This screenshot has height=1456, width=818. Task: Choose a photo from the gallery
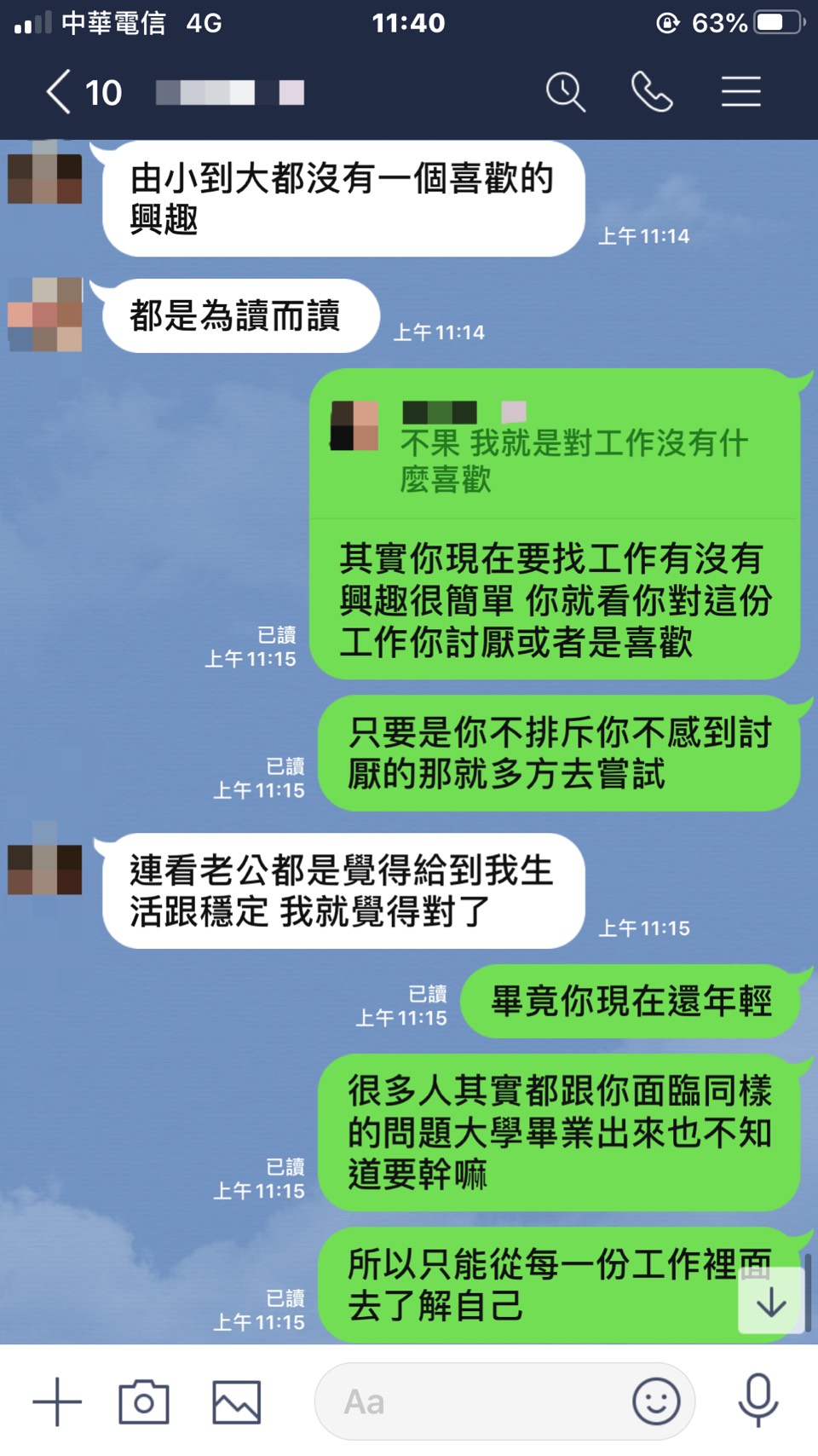coord(236,1401)
